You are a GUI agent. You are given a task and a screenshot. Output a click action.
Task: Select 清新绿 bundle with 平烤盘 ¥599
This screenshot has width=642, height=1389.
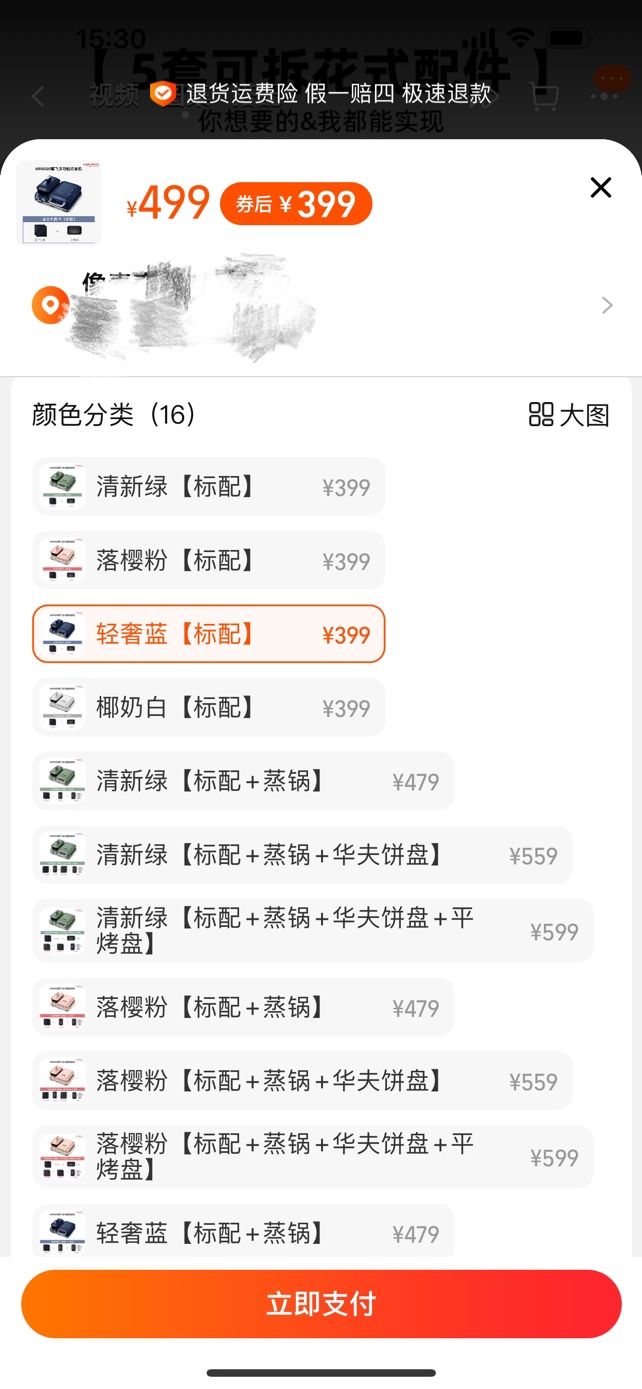coord(313,931)
